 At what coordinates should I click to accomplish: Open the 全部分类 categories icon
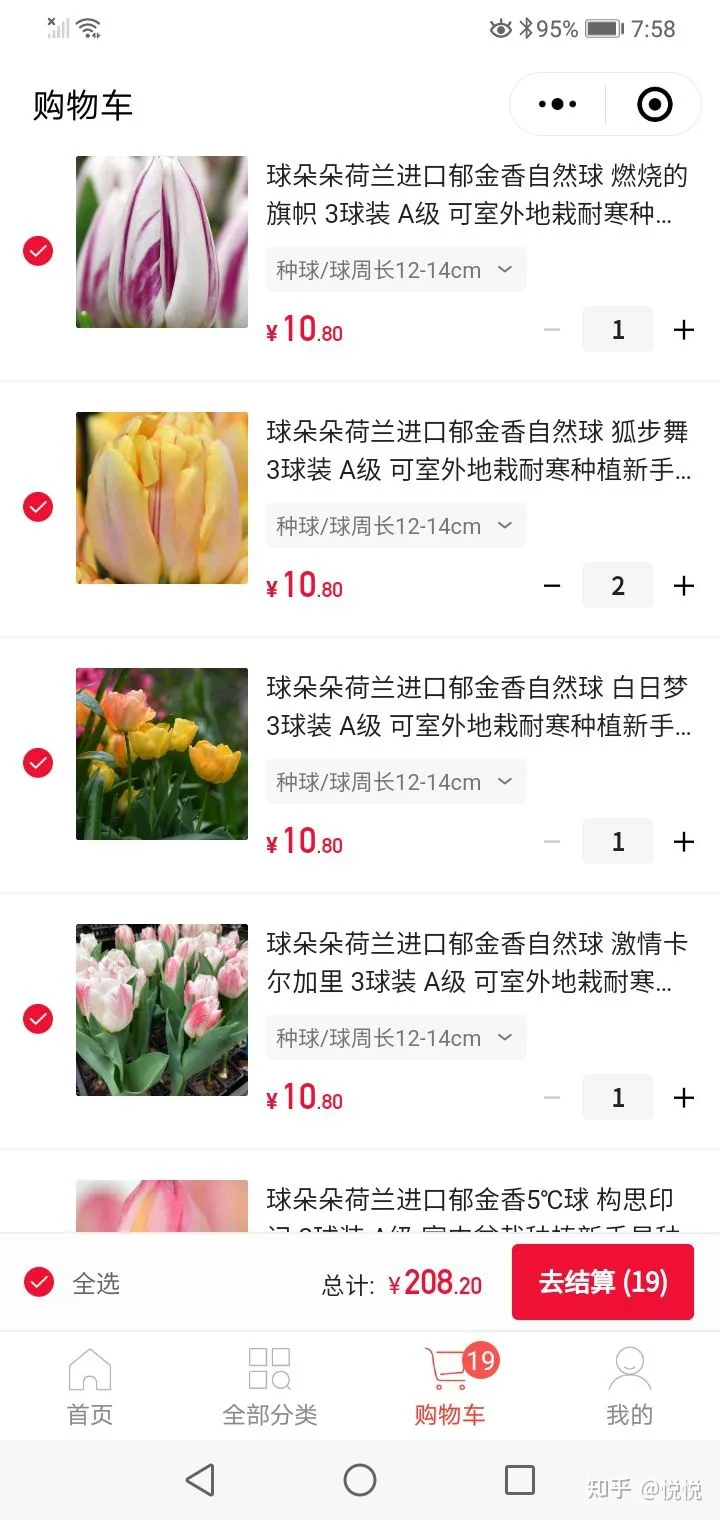269,1384
